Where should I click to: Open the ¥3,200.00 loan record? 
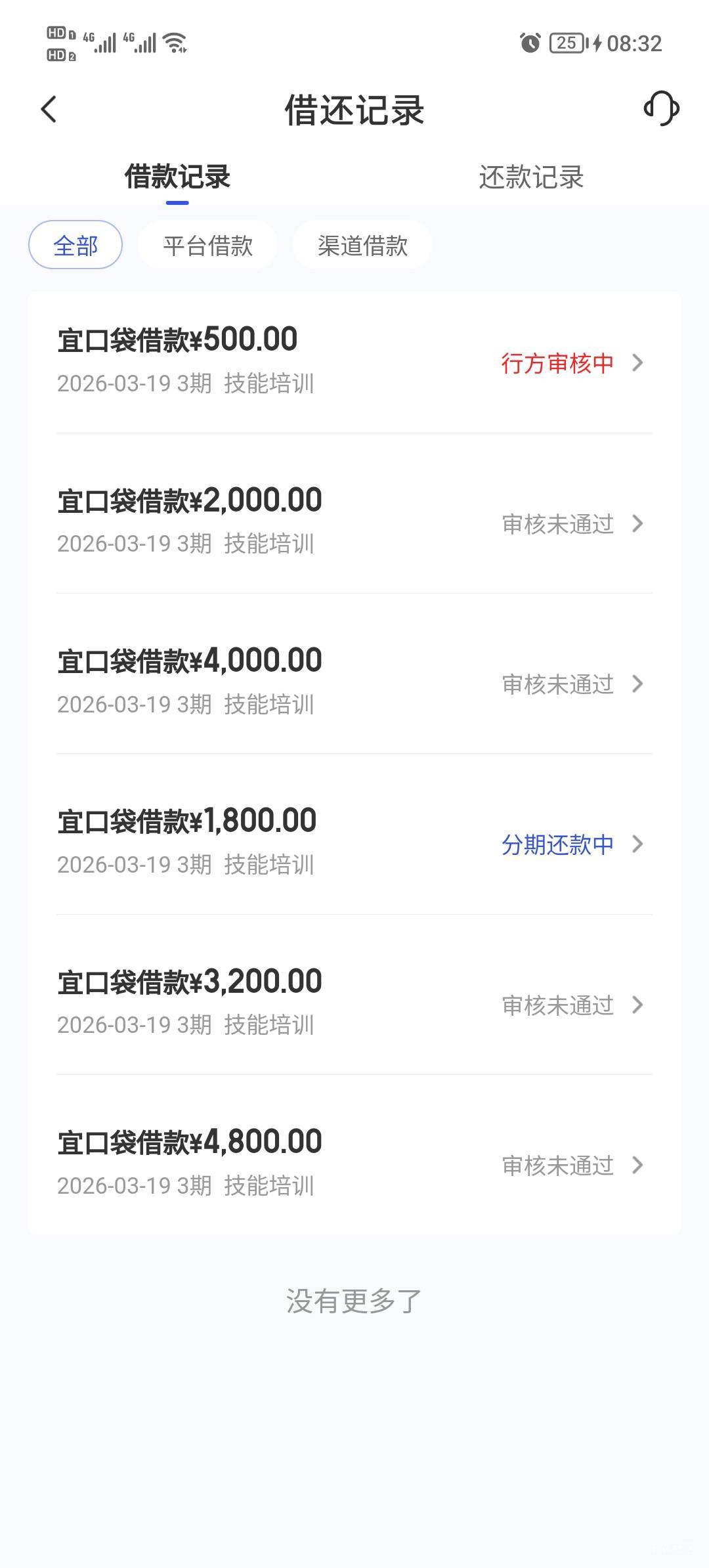coord(353,1003)
